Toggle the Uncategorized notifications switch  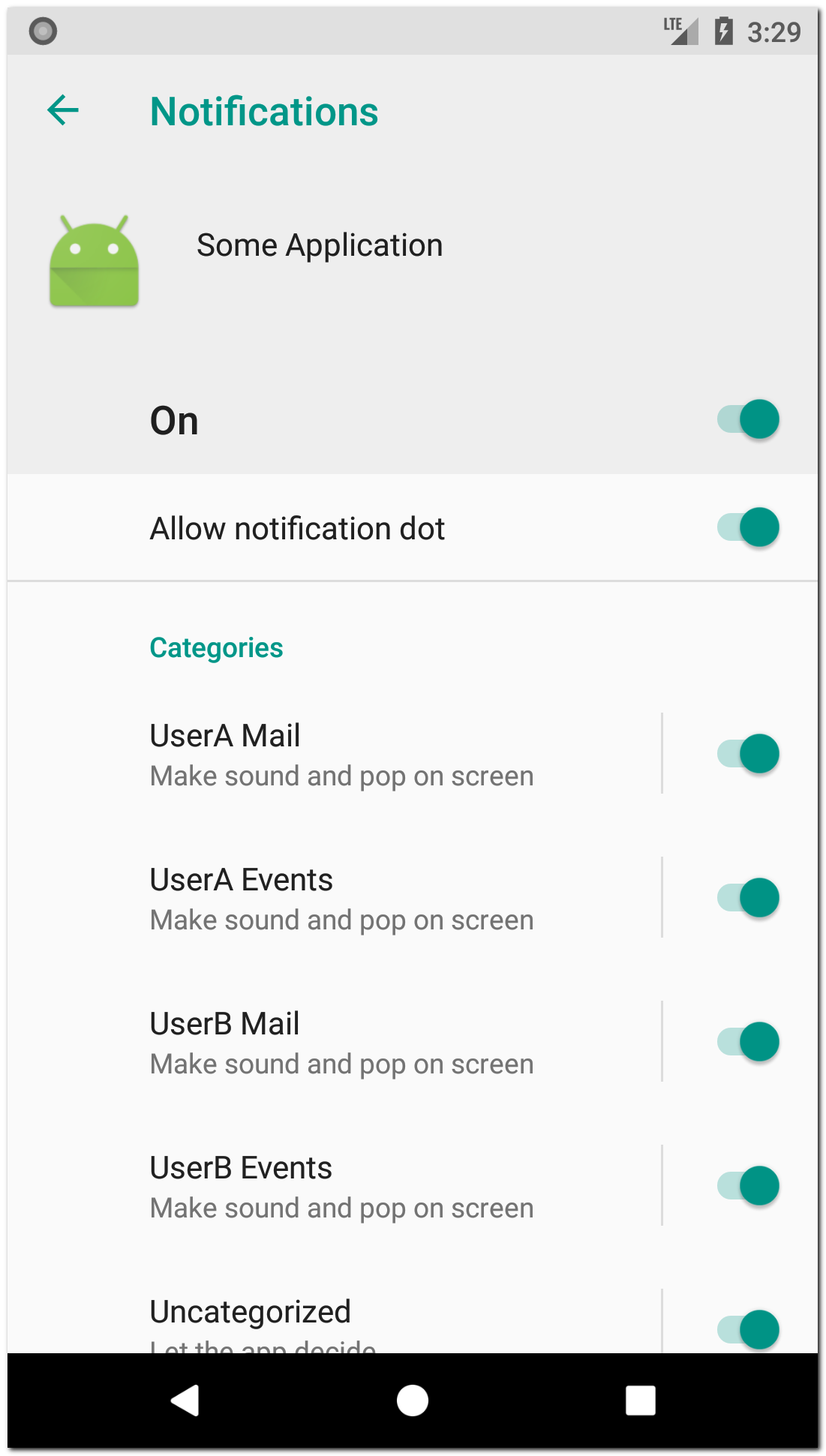(x=748, y=1328)
